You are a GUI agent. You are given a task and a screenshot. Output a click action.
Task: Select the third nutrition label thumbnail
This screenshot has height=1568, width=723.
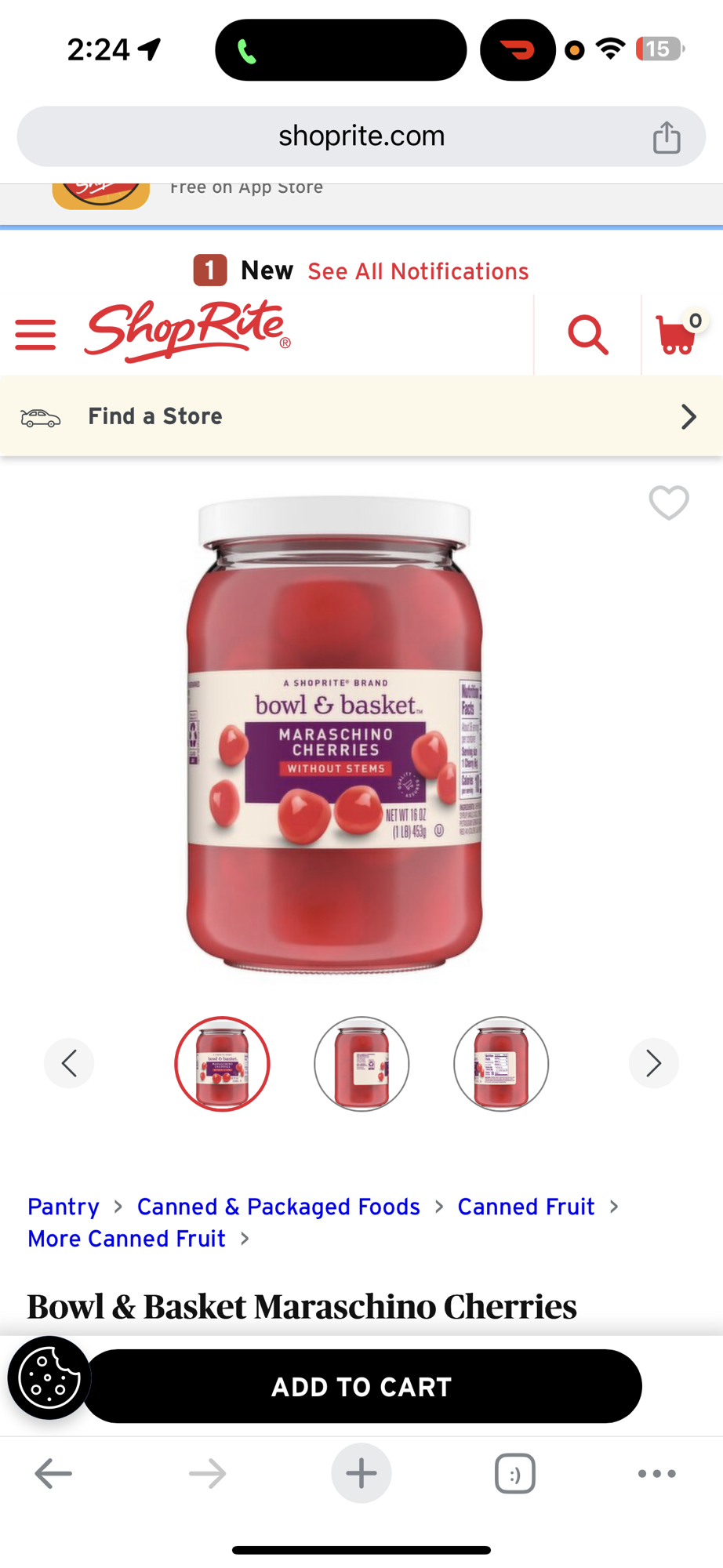click(x=501, y=1064)
